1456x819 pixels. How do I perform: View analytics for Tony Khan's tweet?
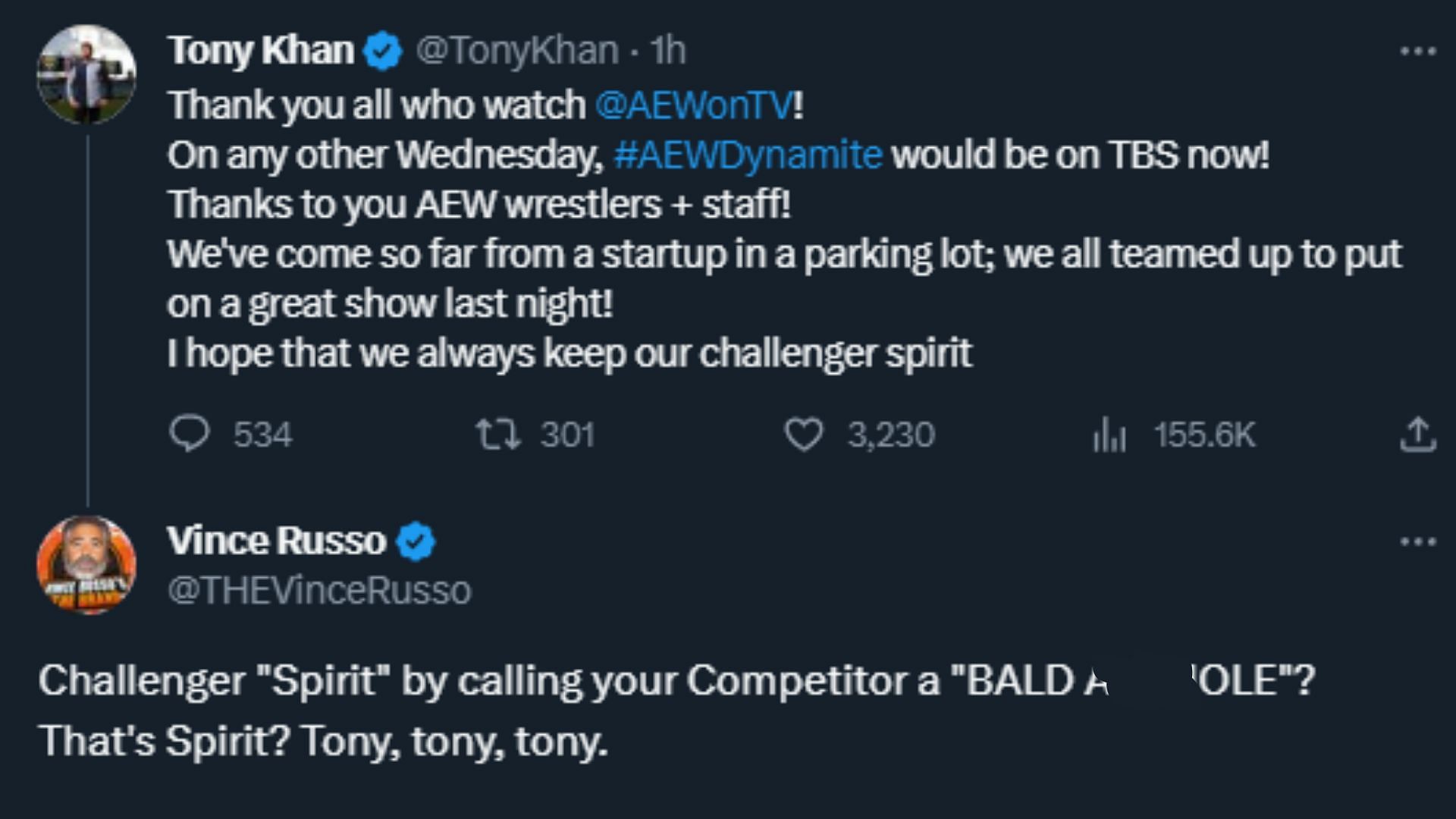1109,435
